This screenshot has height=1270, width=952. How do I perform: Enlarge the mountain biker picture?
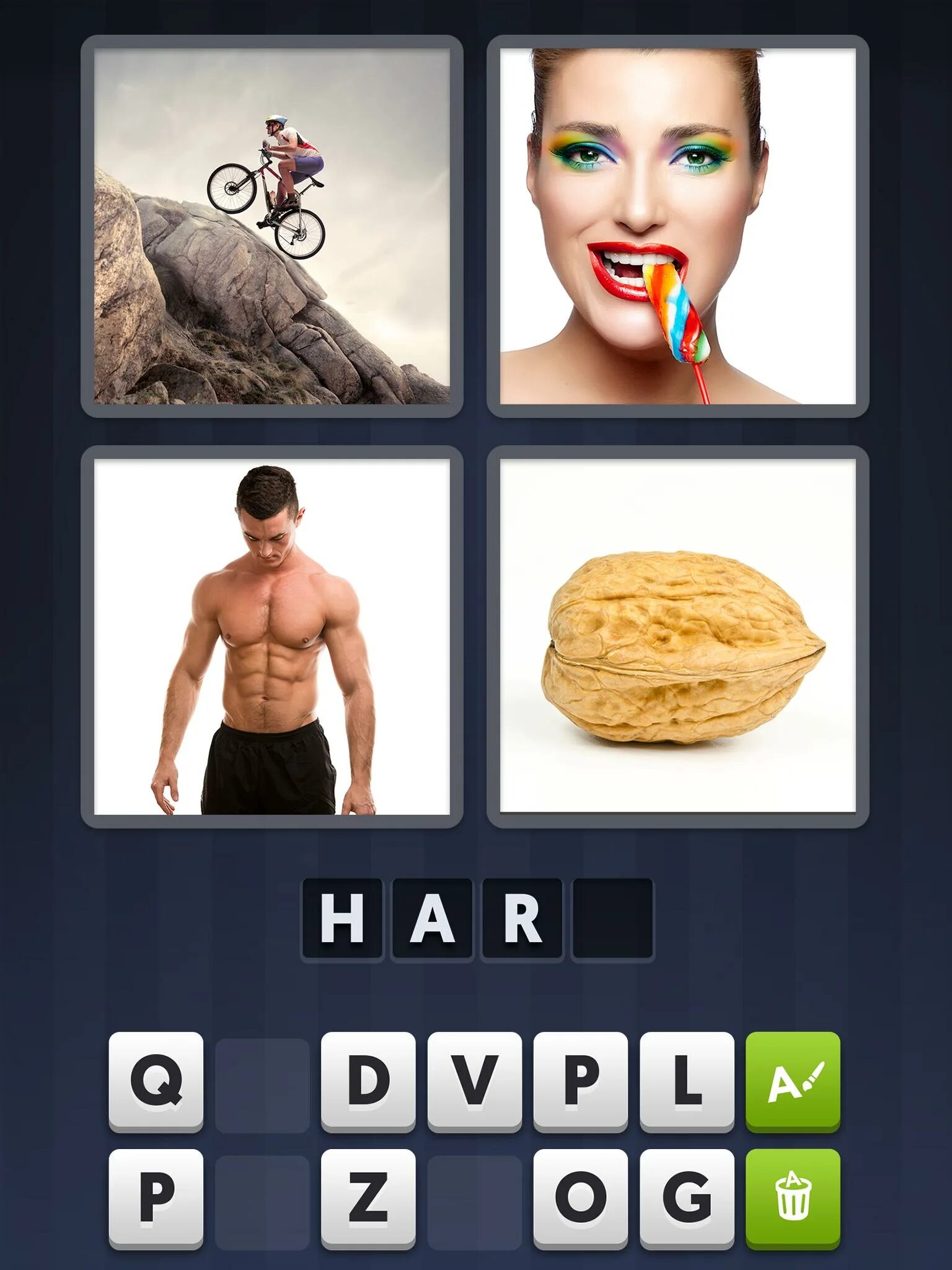tap(272, 226)
